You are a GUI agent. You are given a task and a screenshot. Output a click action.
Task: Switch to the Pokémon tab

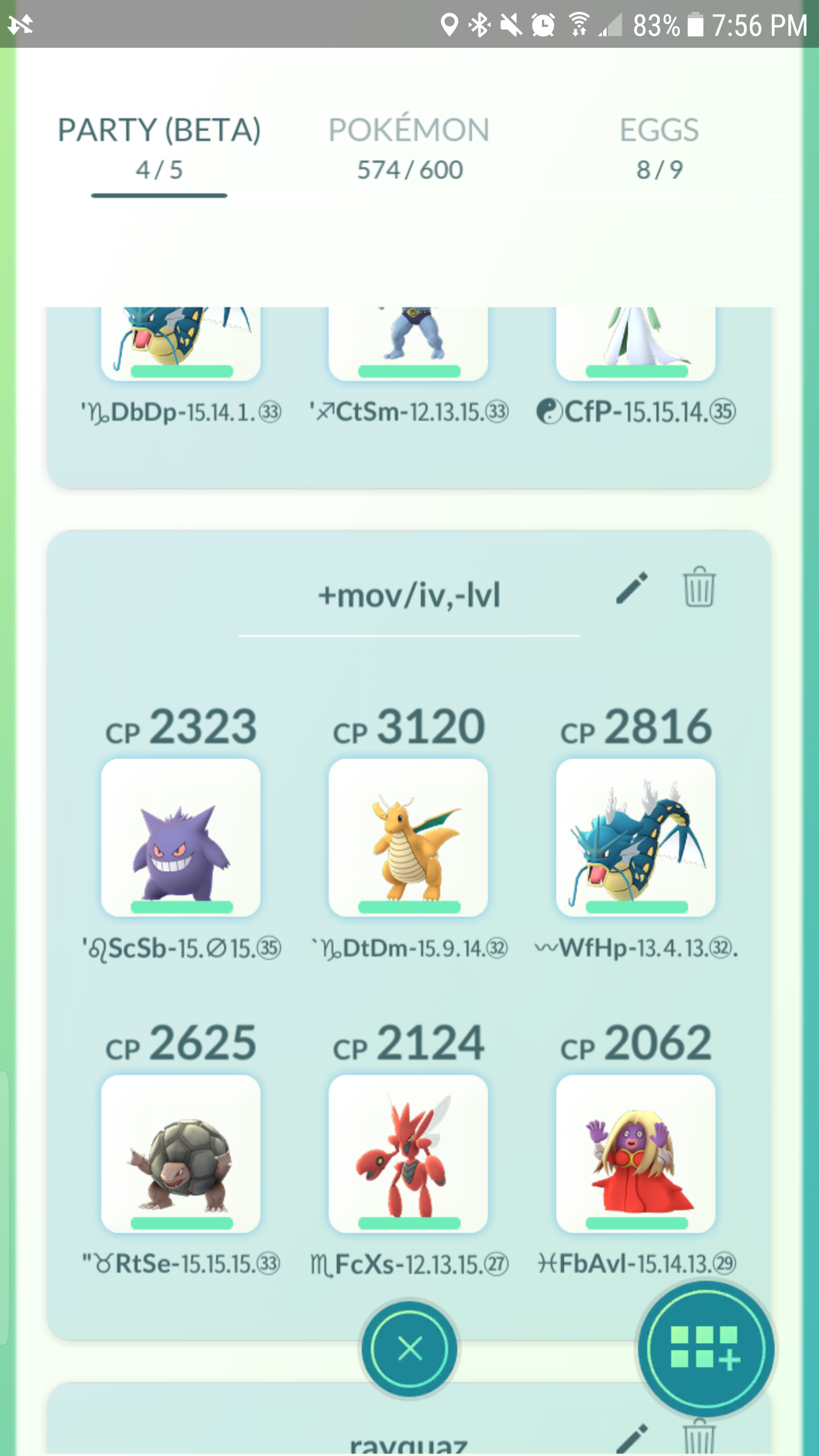409,148
